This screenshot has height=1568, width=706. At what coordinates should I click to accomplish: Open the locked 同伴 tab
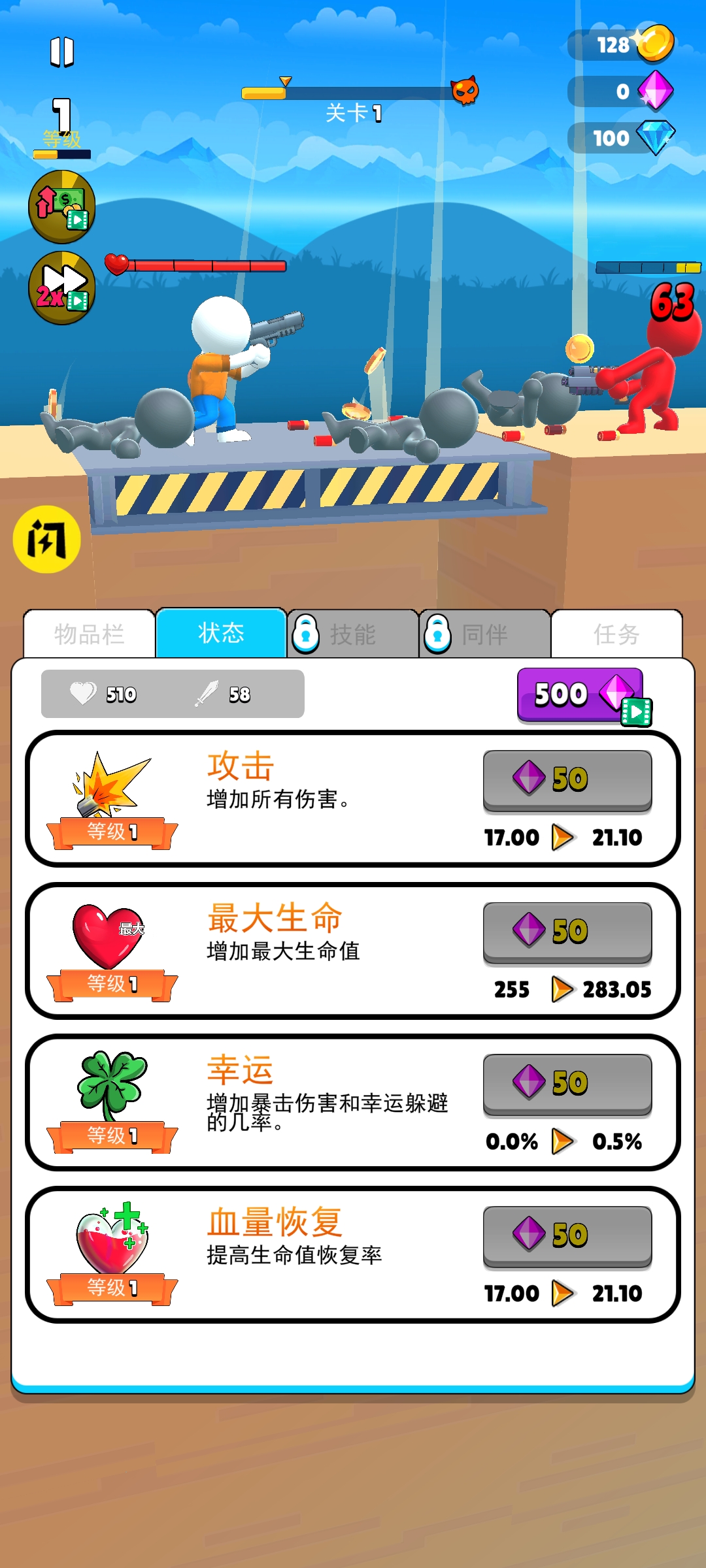tap(484, 632)
